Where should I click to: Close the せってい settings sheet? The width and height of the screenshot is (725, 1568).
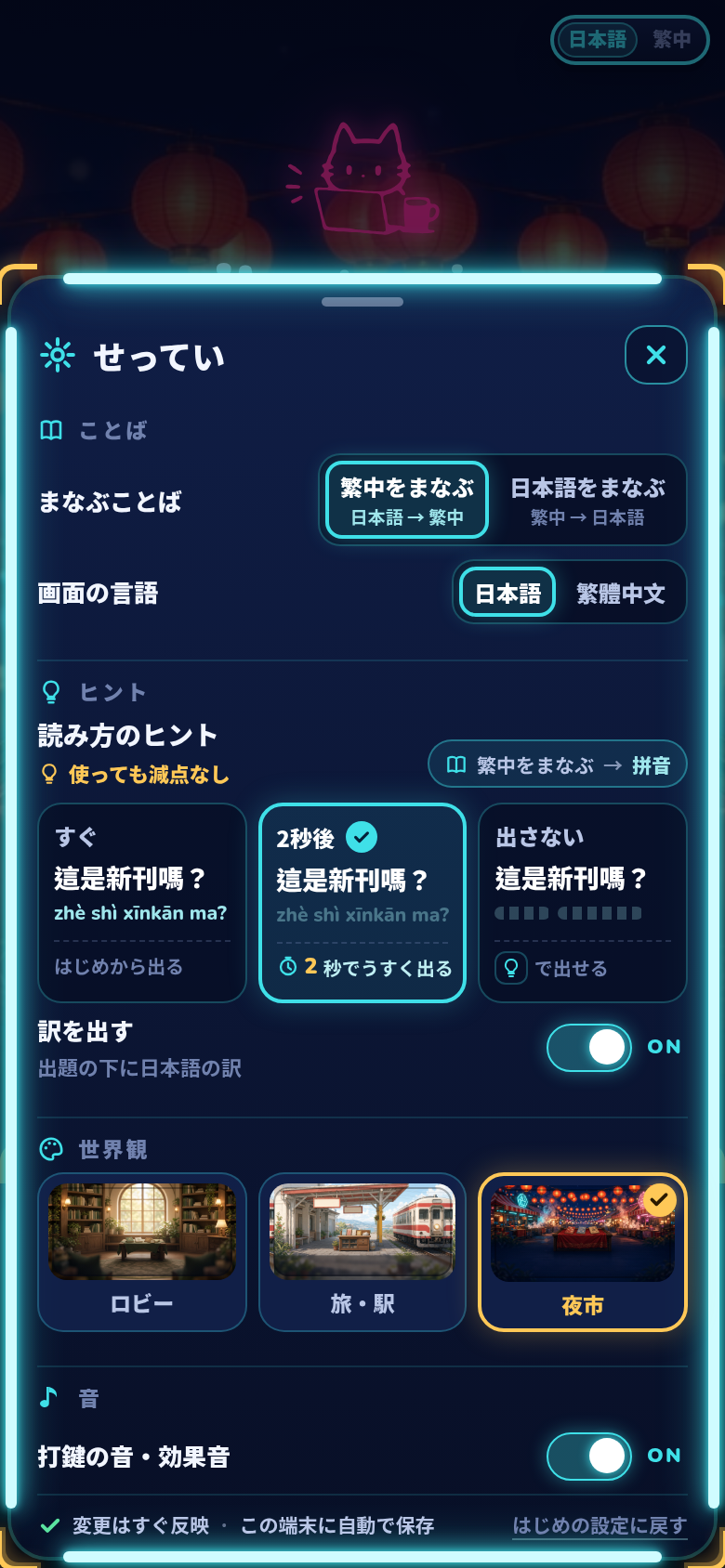point(656,355)
